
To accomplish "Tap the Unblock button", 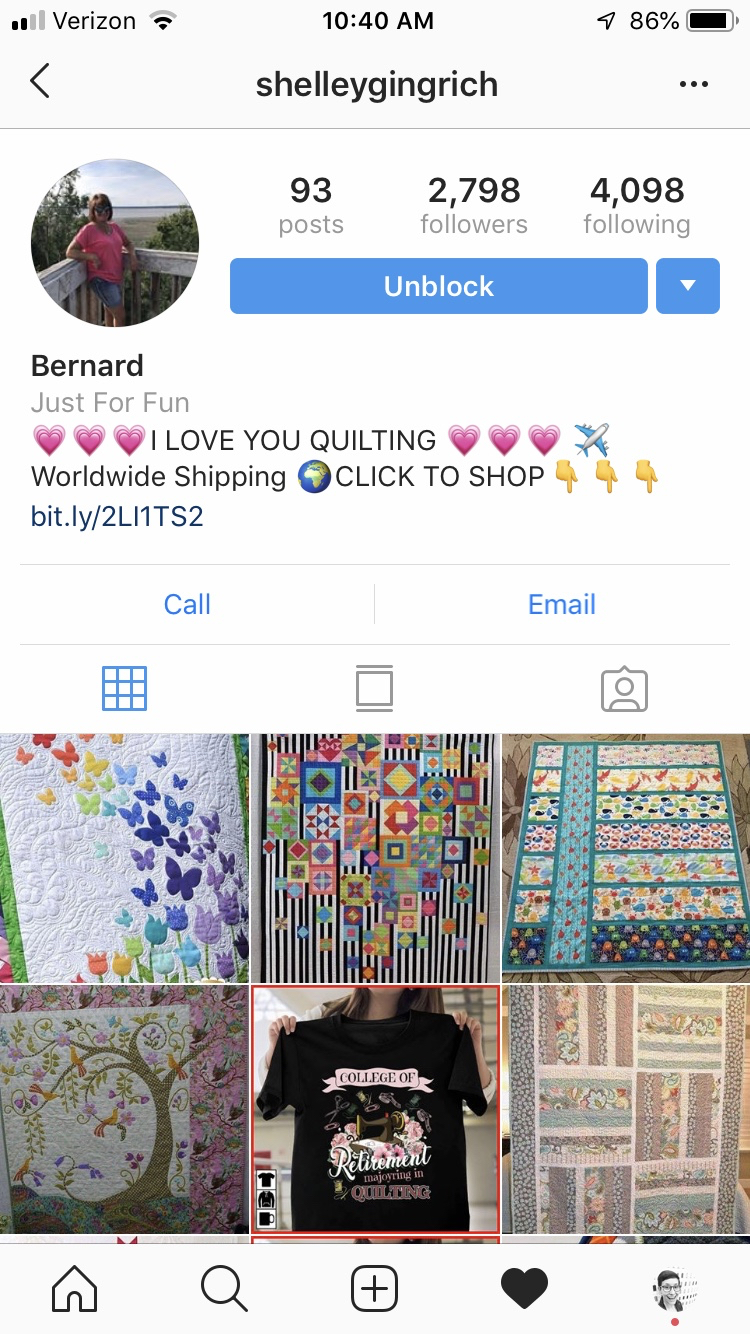I will coord(439,286).
